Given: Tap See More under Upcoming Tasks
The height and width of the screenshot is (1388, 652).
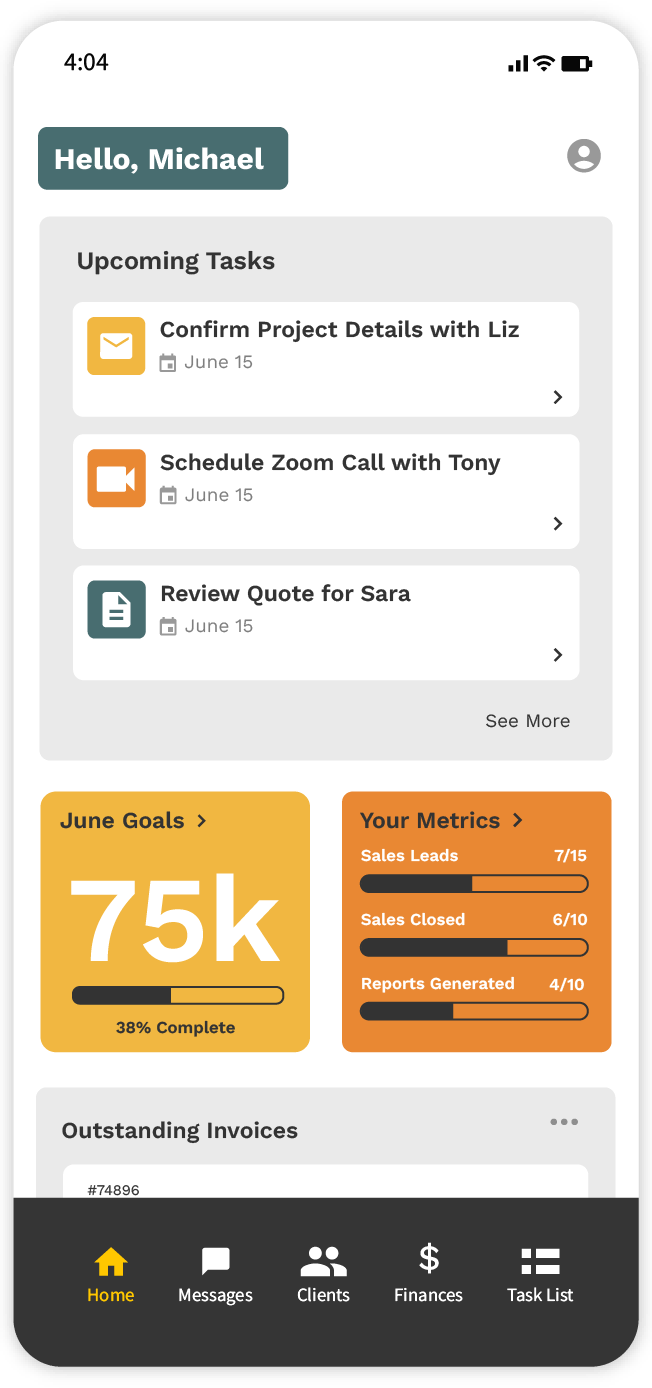Looking at the screenshot, I should tap(527, 721).
